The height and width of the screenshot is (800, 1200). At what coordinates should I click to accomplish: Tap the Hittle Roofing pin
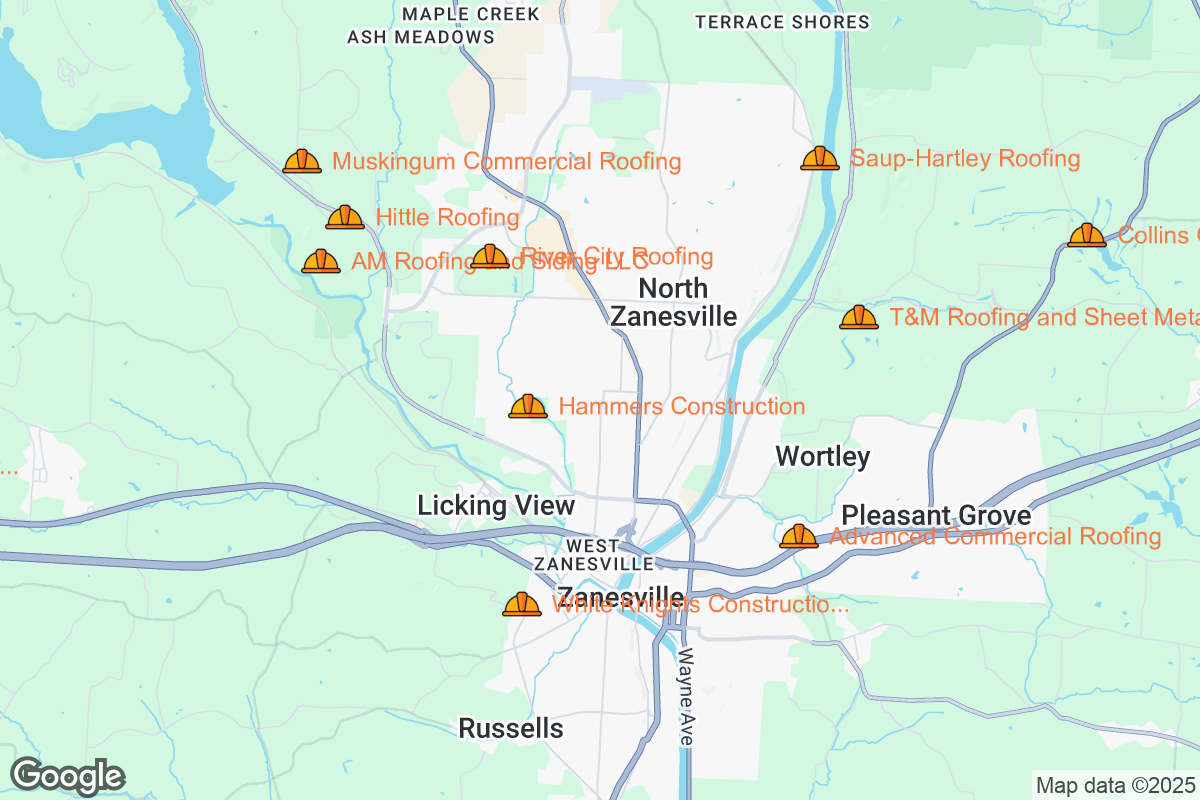[345, 217]
